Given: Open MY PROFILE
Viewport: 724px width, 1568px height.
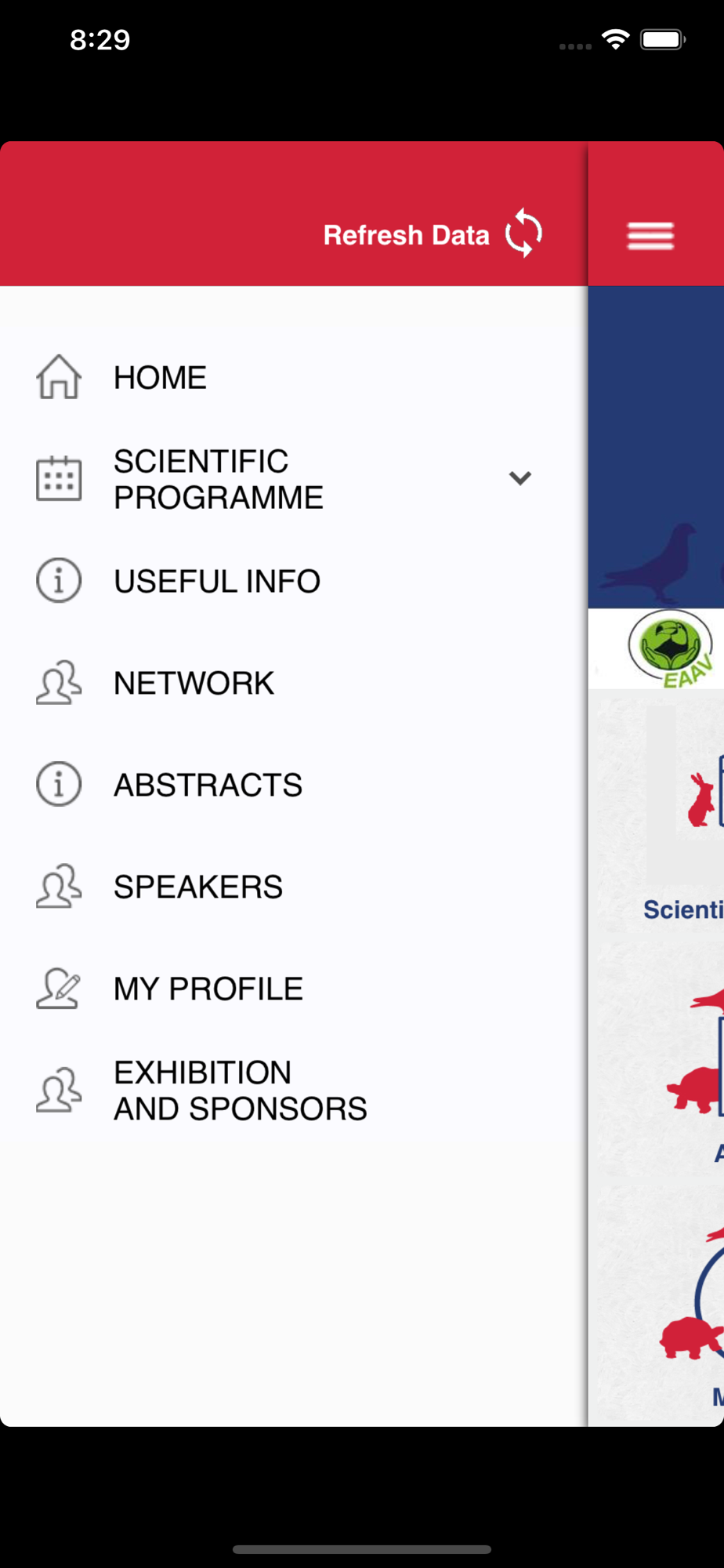Looking at the screenshot, I should click(x=294, y=989).
